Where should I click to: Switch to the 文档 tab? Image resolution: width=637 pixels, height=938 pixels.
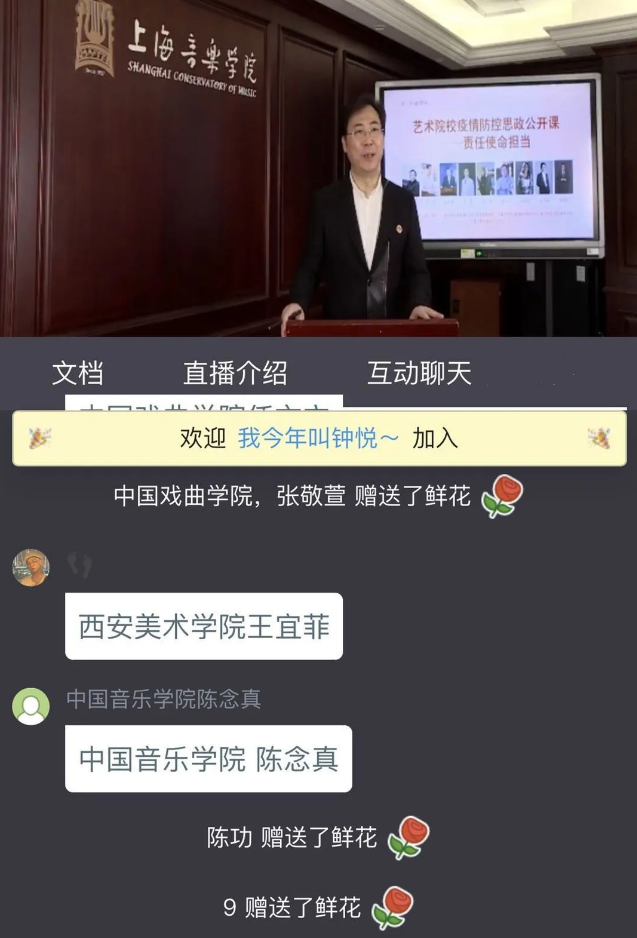(x=77, y=373)
